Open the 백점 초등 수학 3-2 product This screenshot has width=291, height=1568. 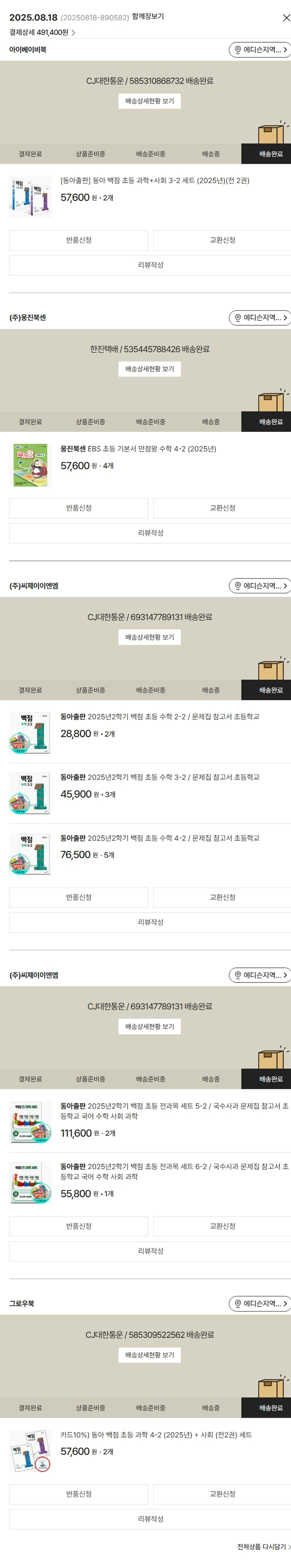pyautogui.click(x=159, y=777)
